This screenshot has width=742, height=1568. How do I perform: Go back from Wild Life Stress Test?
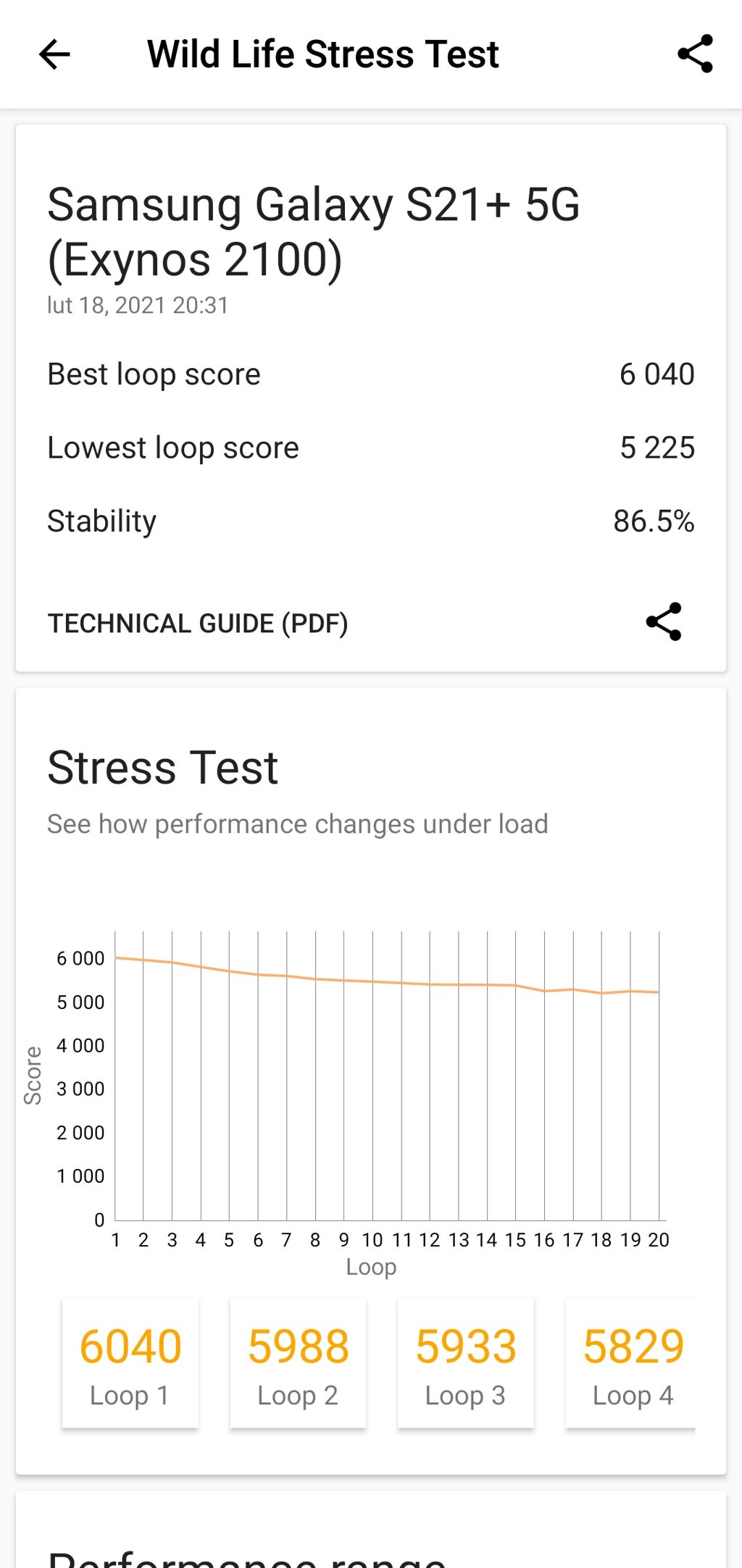[x=54, y=54]
